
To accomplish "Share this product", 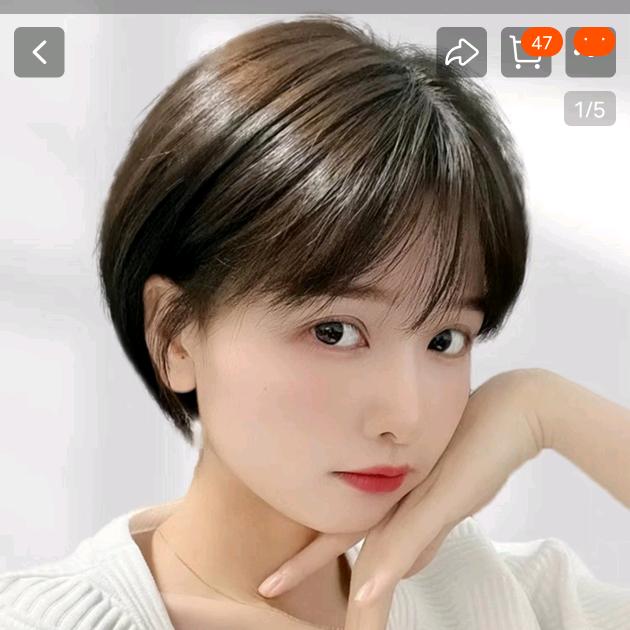I will click(x=462, y=52).
